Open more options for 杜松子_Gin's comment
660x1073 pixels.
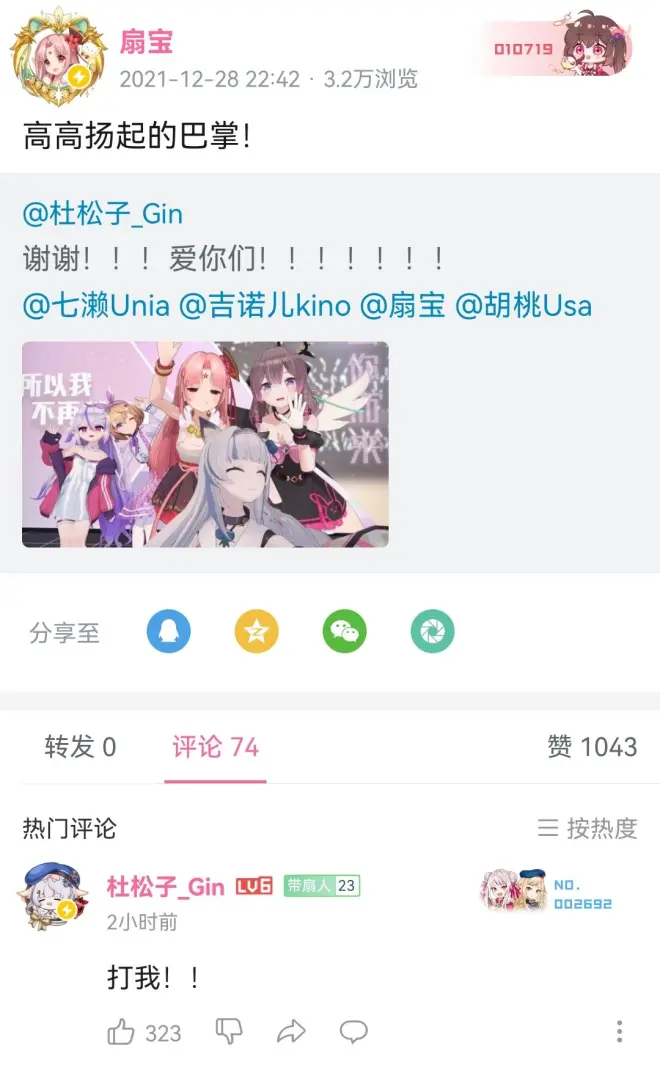[x=620, y=1032]
